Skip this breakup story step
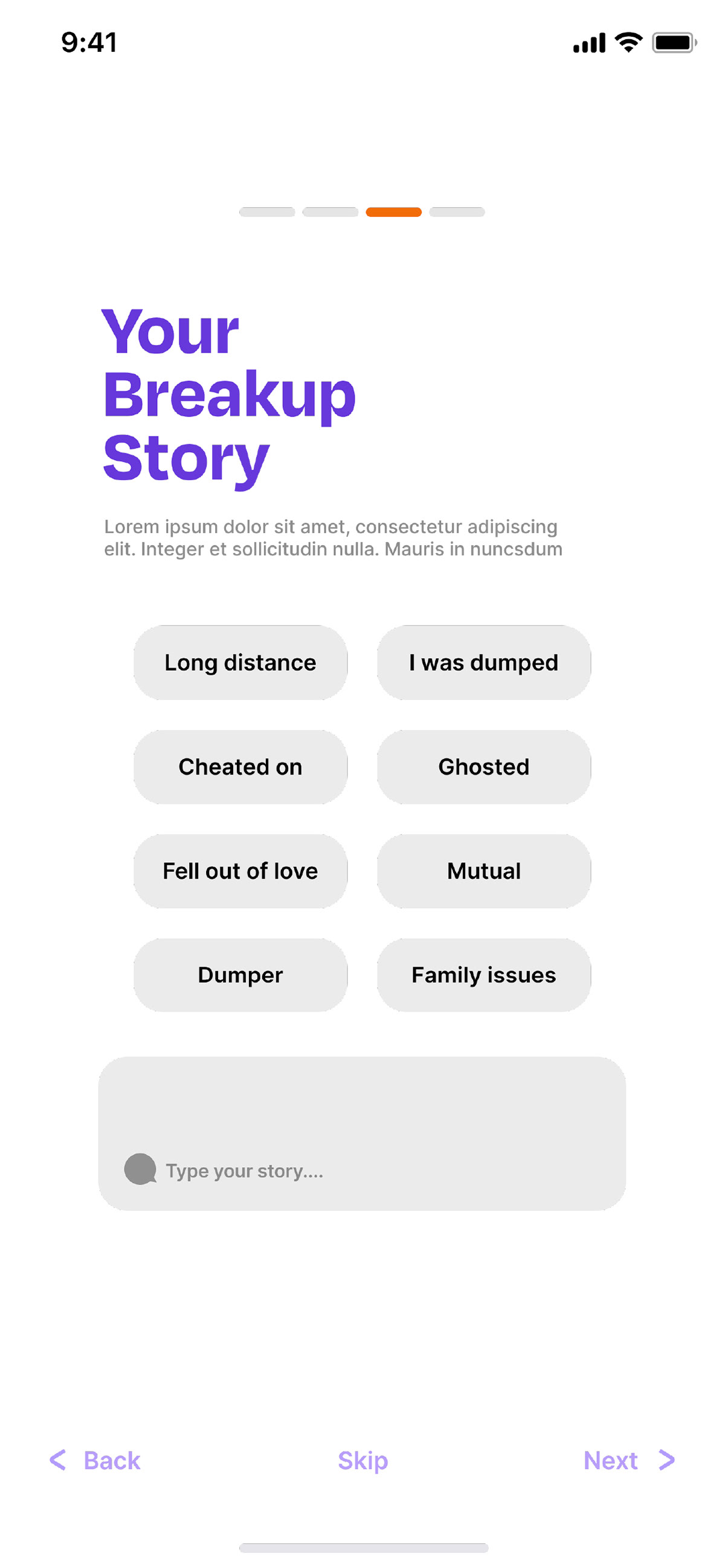 [362, 1461]
